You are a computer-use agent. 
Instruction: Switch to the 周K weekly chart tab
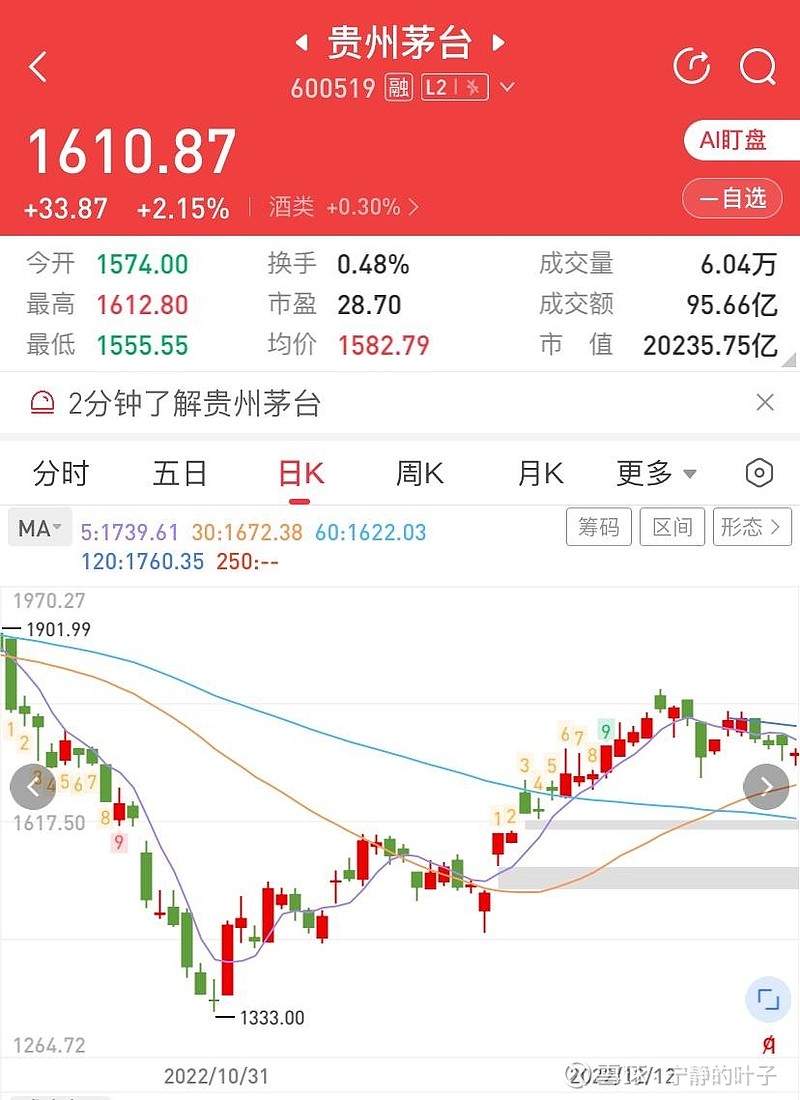[419, 473]
